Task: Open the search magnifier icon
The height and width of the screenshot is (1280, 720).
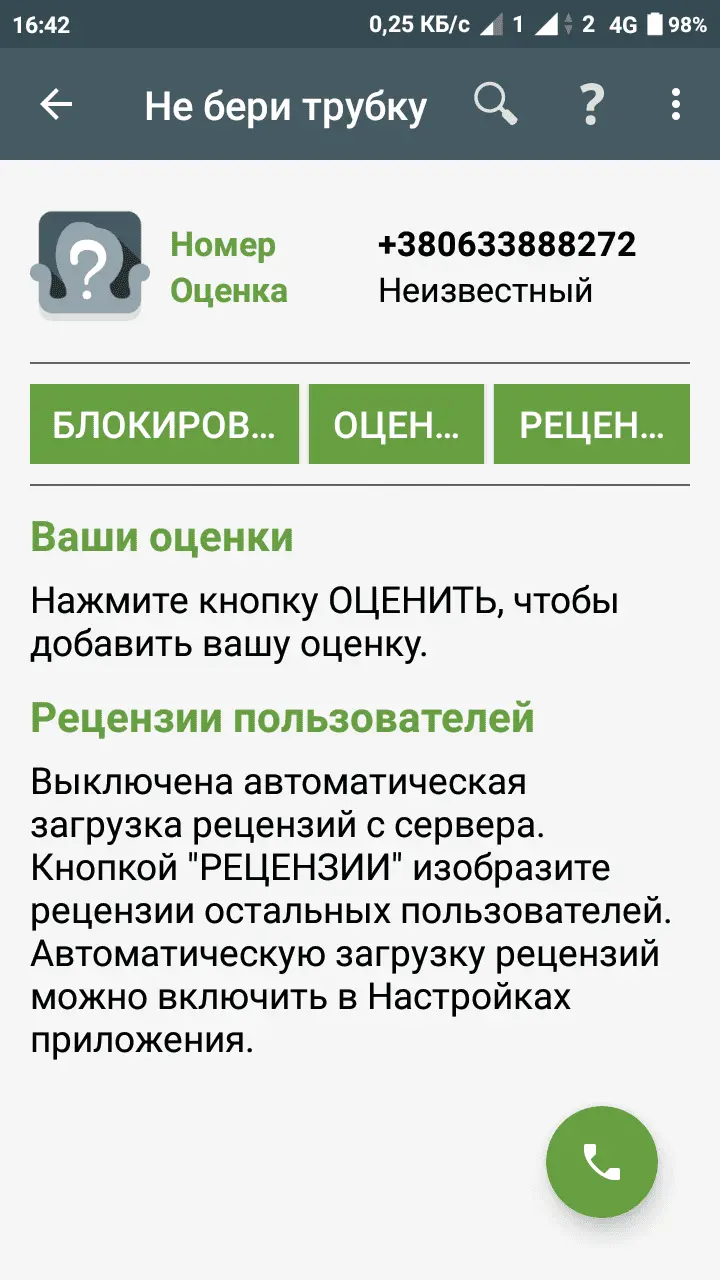Action: (495, 104)
